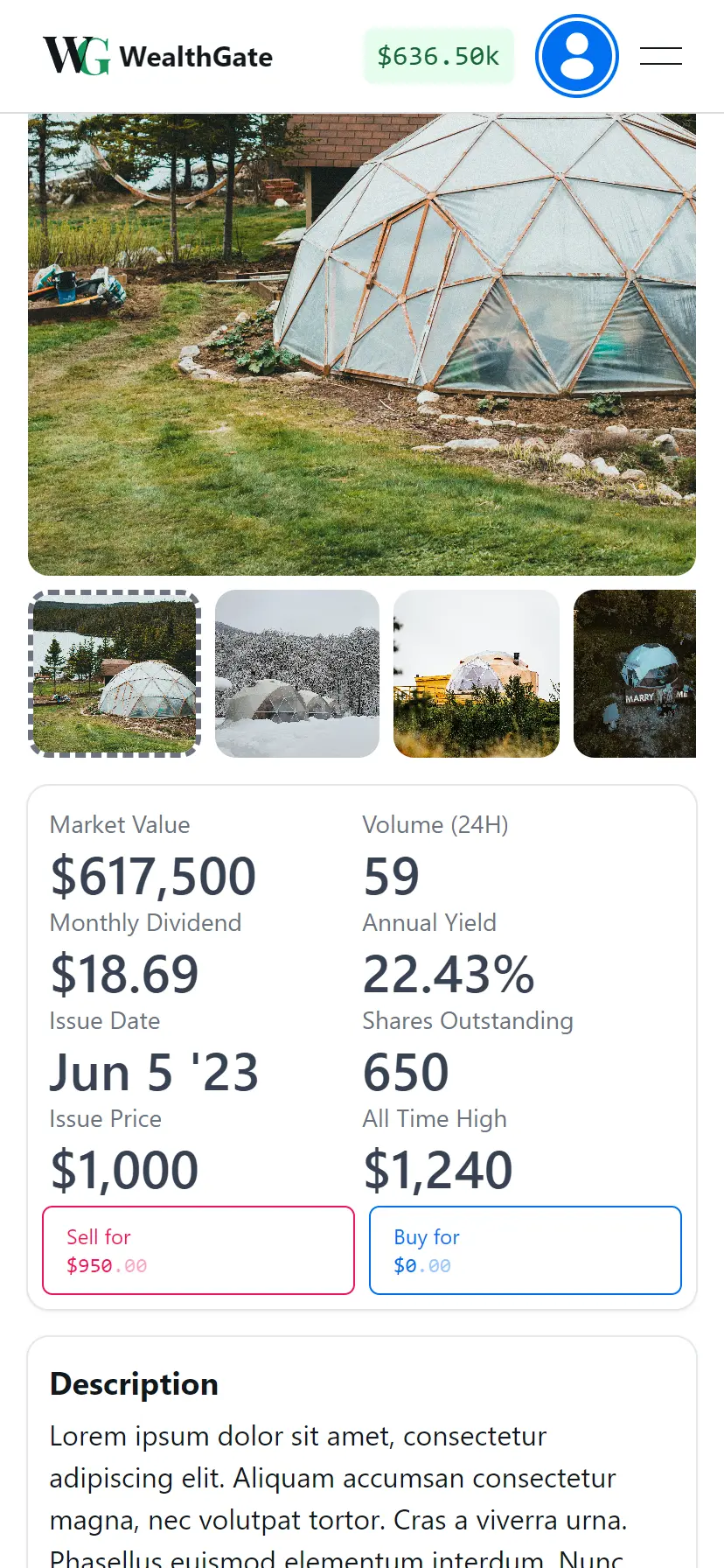Screen dimensions: 724x1568
Task: Open the MARRY ME aerial dome thumbnail
Action: [x=647, y=674]
